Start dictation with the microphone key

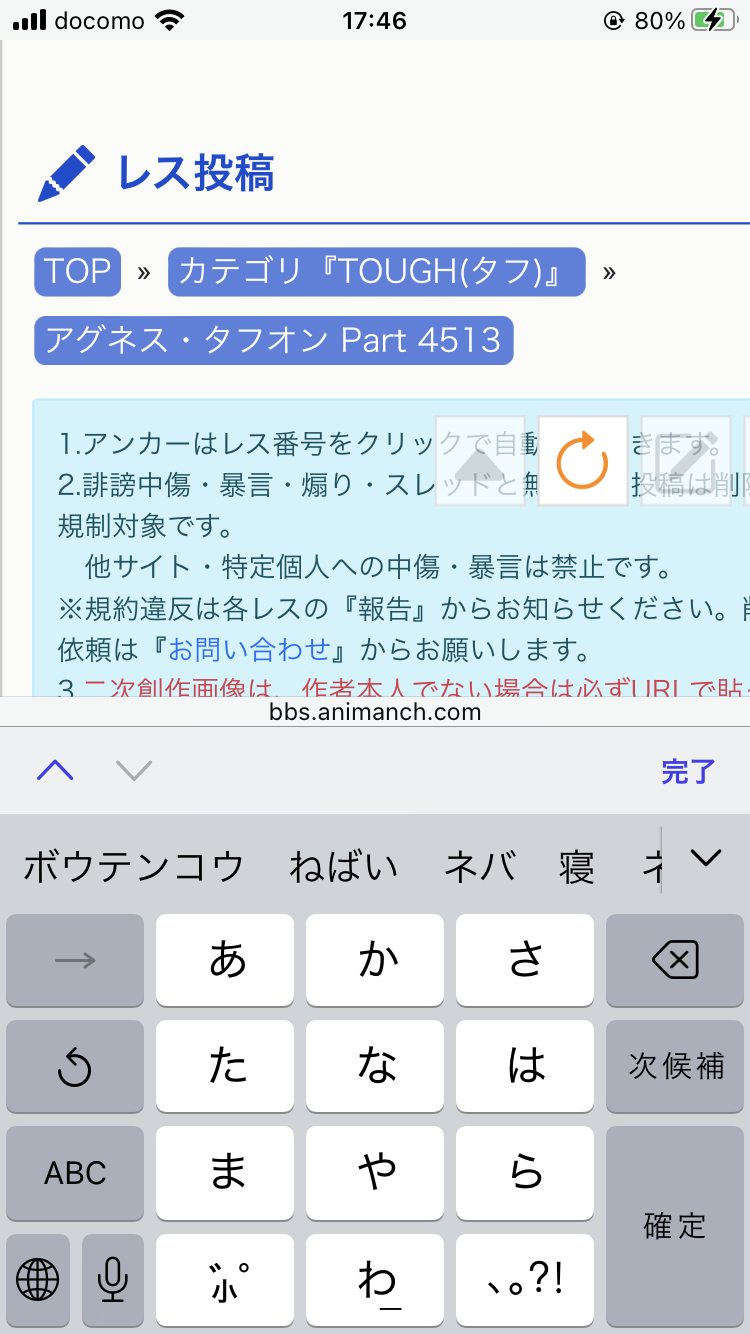113,1279
